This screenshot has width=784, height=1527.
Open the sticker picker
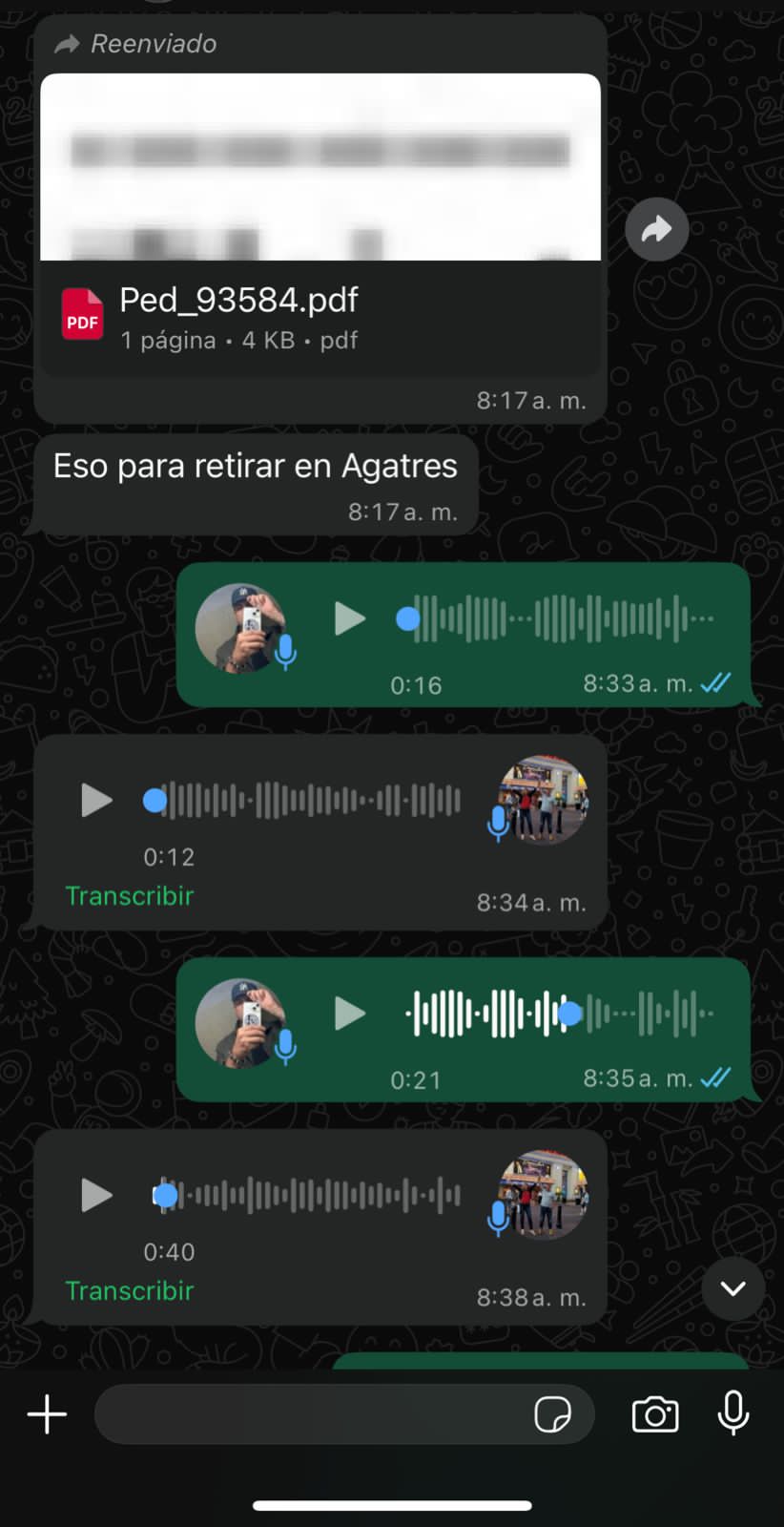(x=553, y=1414)
